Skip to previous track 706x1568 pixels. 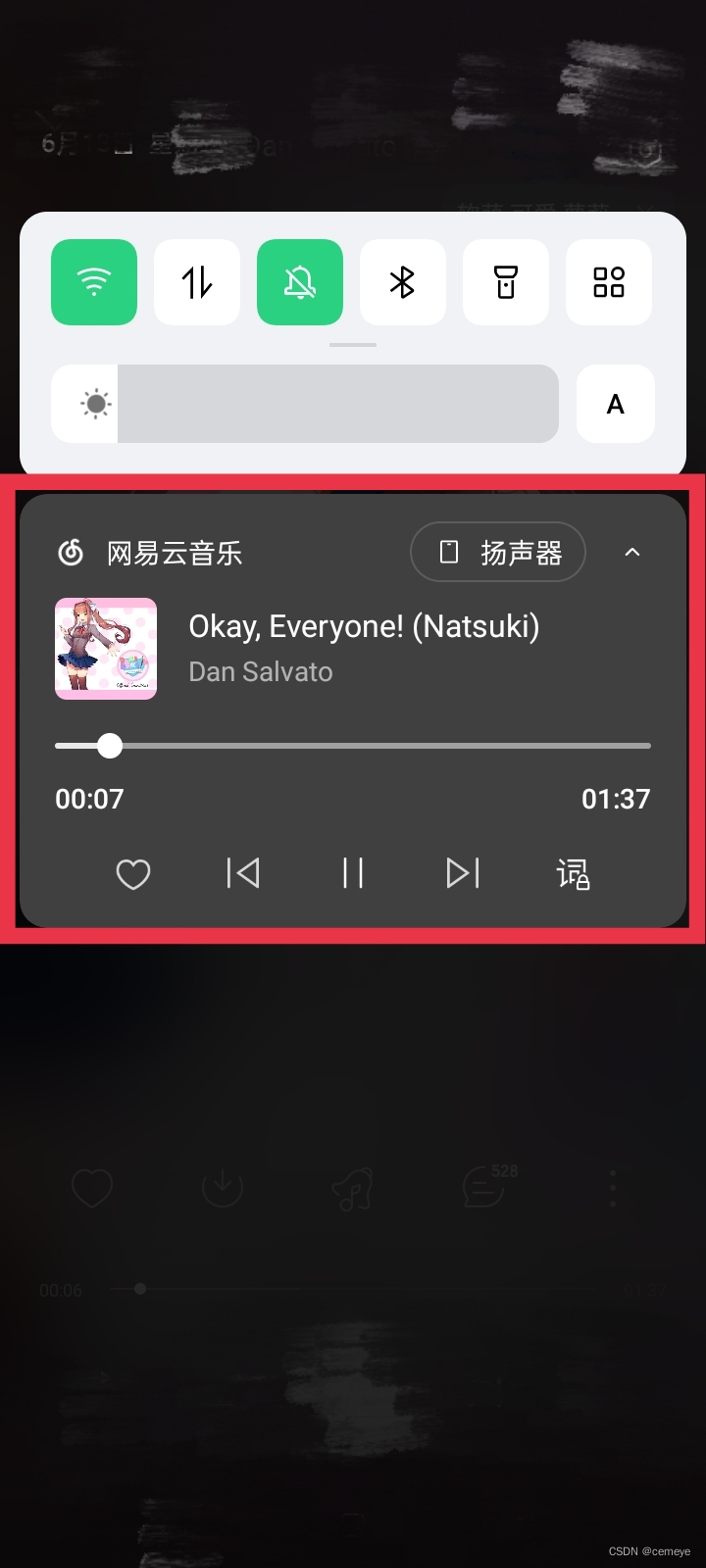pos(242,873)
